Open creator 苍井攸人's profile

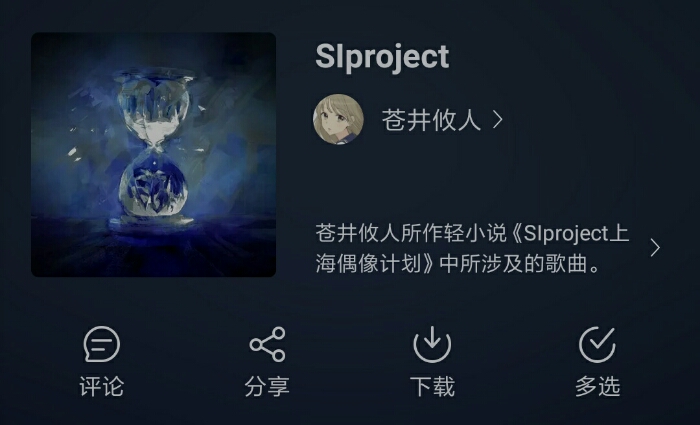pyautogui.click(x=430, y=121)
